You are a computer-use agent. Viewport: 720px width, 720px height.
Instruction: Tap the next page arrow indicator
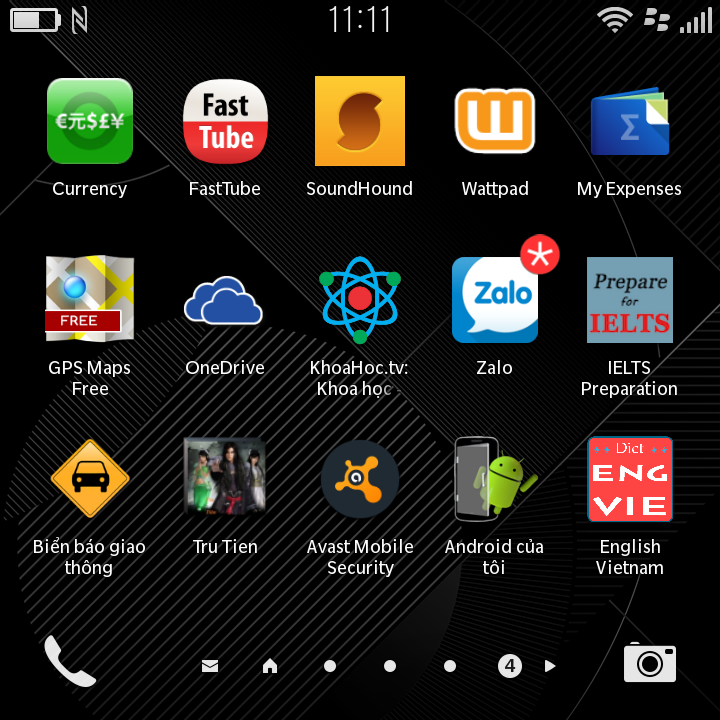pyautogui.click(x=550, y=666)
